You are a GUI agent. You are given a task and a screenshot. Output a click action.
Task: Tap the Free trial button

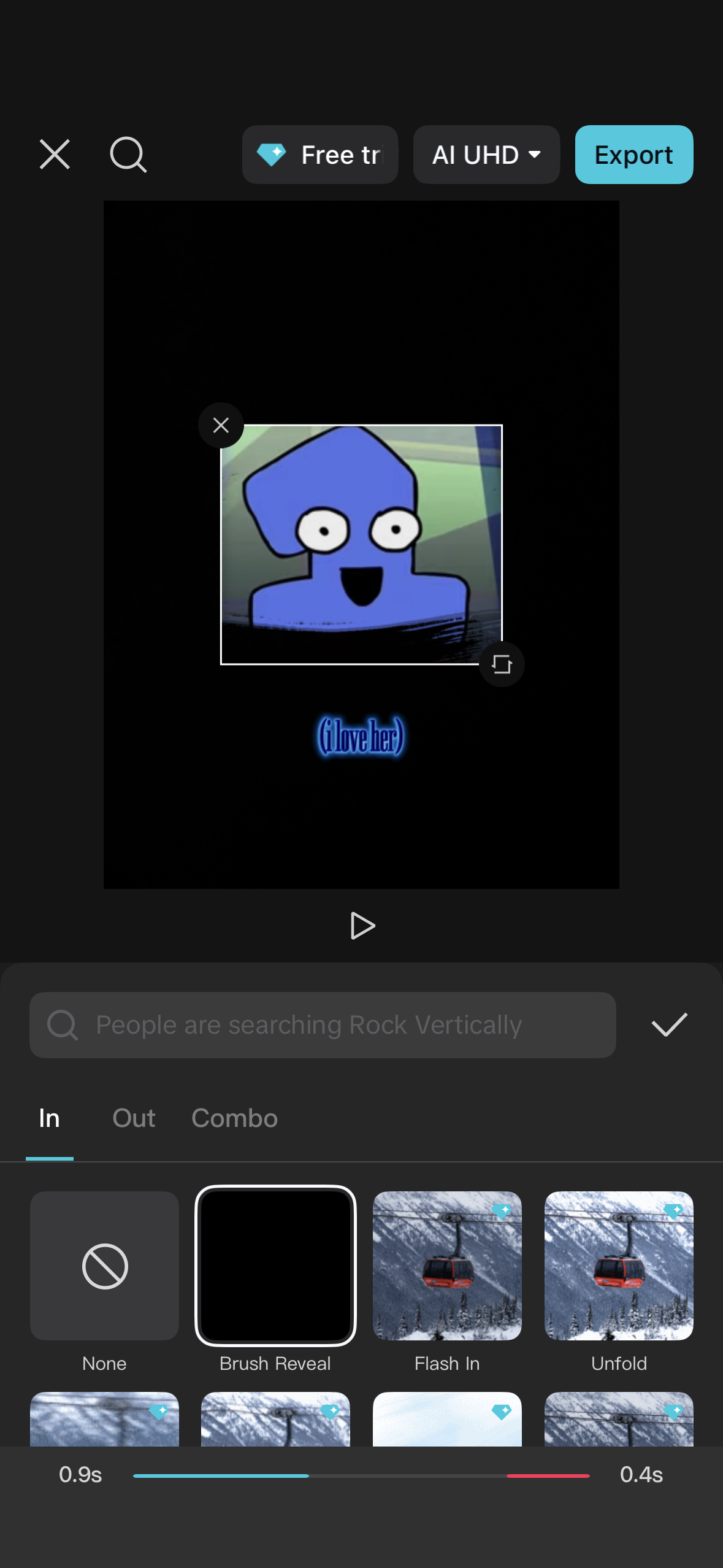[319, 155]
